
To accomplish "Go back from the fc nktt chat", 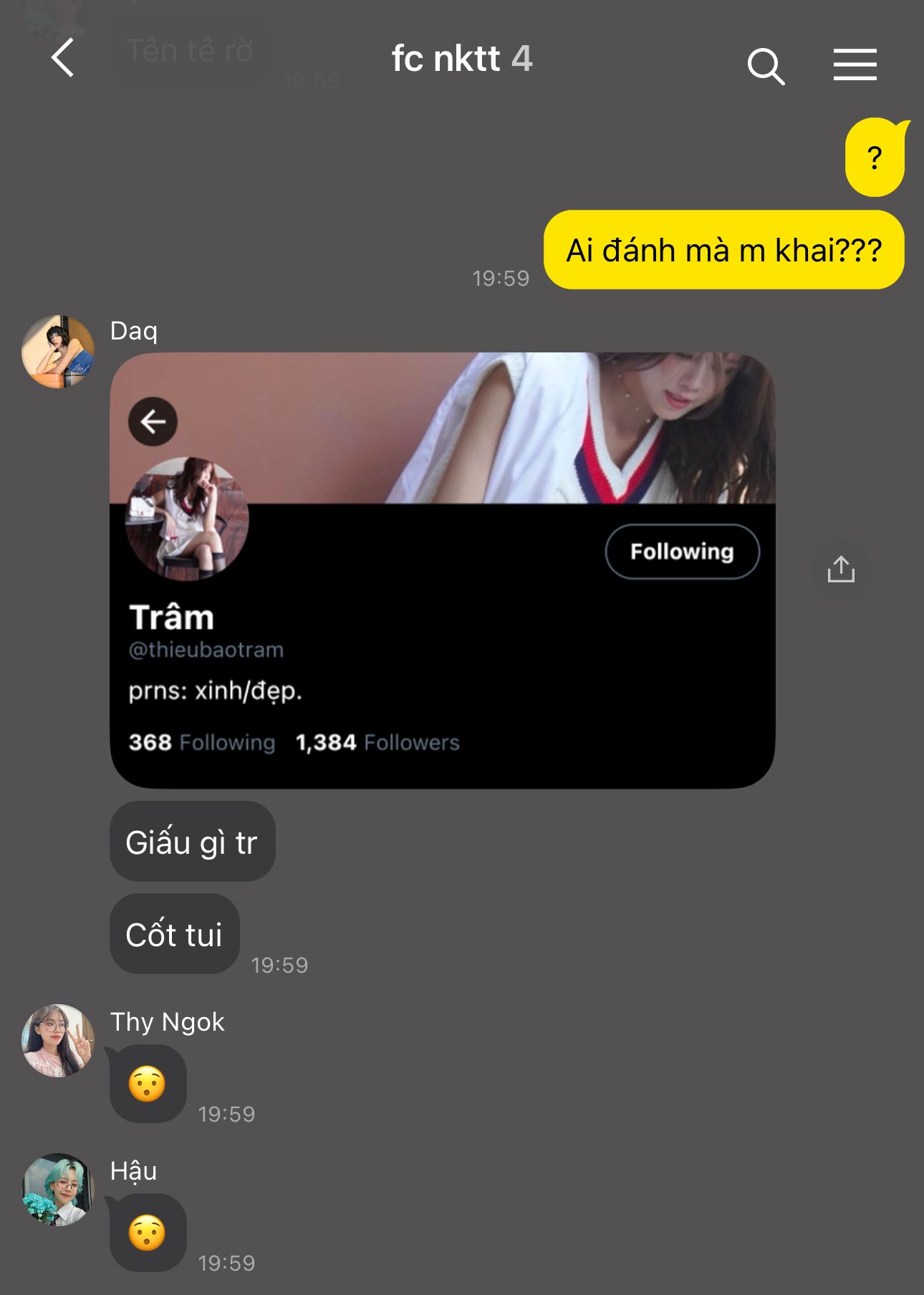I will (x=63, y=58).
